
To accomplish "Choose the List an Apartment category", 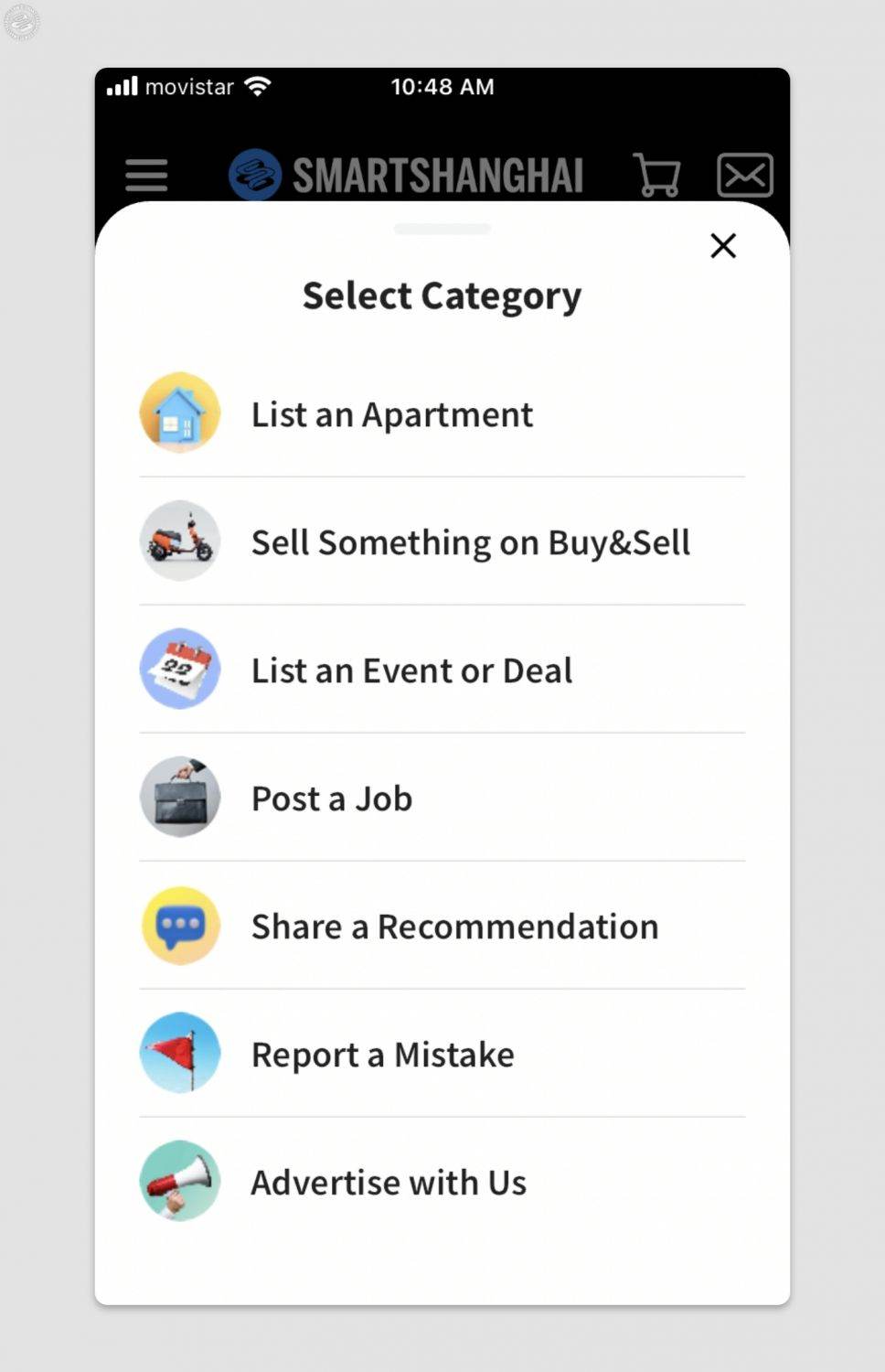I will click(392, 413).
